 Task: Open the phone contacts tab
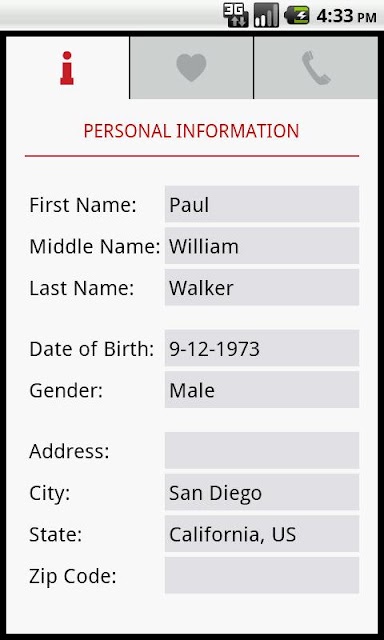(x=316, y=68)
